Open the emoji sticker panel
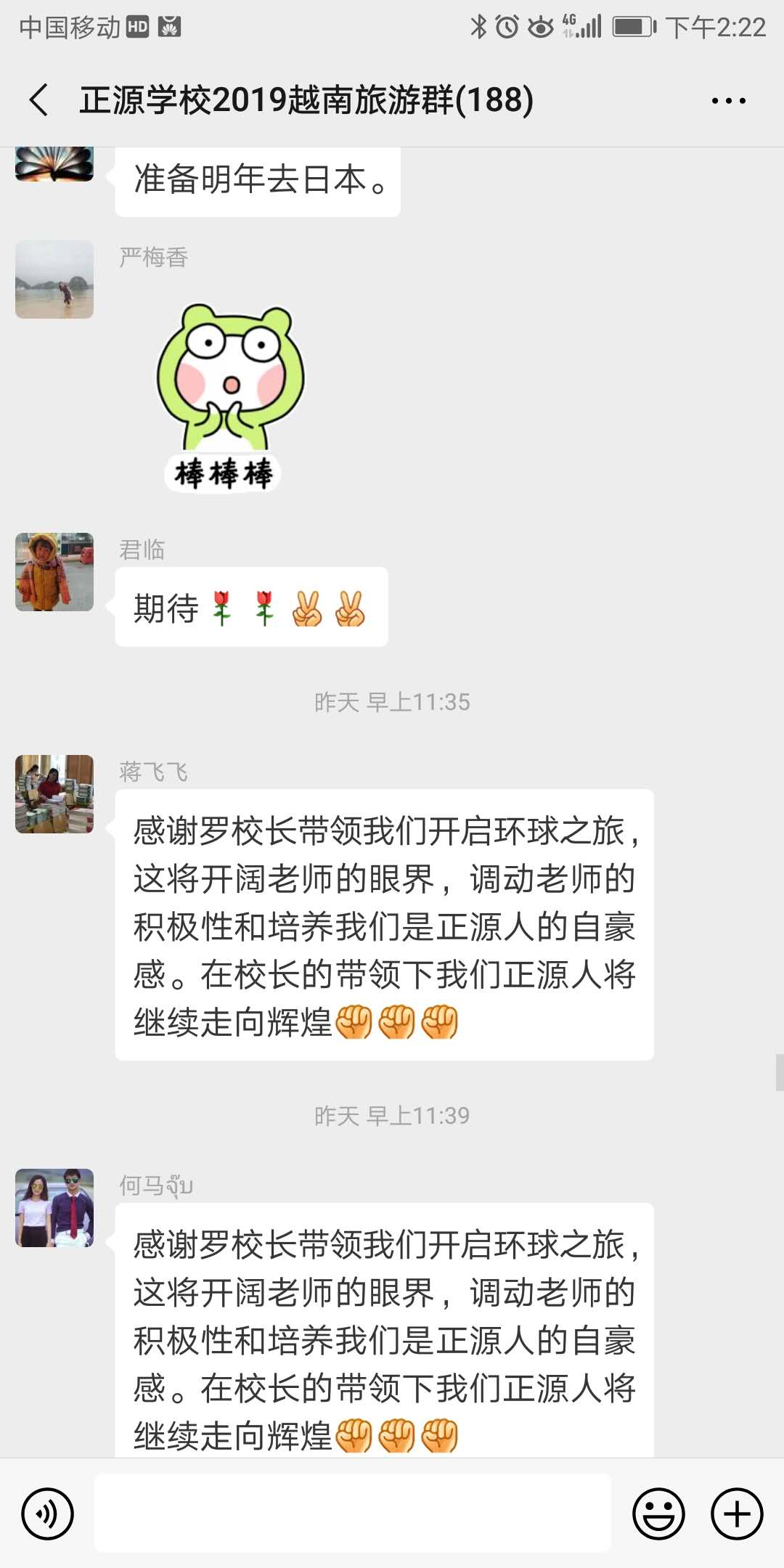Viewport: 784px width, 1568px height. coord(658,1514)
